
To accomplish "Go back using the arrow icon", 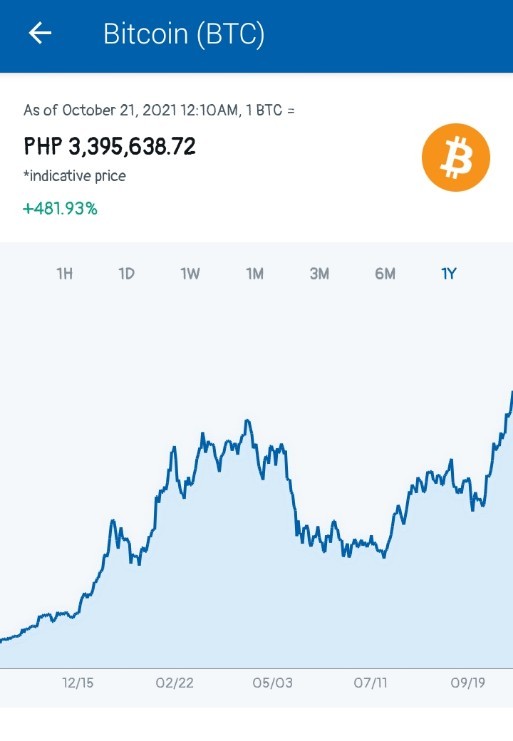I will pyautogui.click(x=40, y=34).
